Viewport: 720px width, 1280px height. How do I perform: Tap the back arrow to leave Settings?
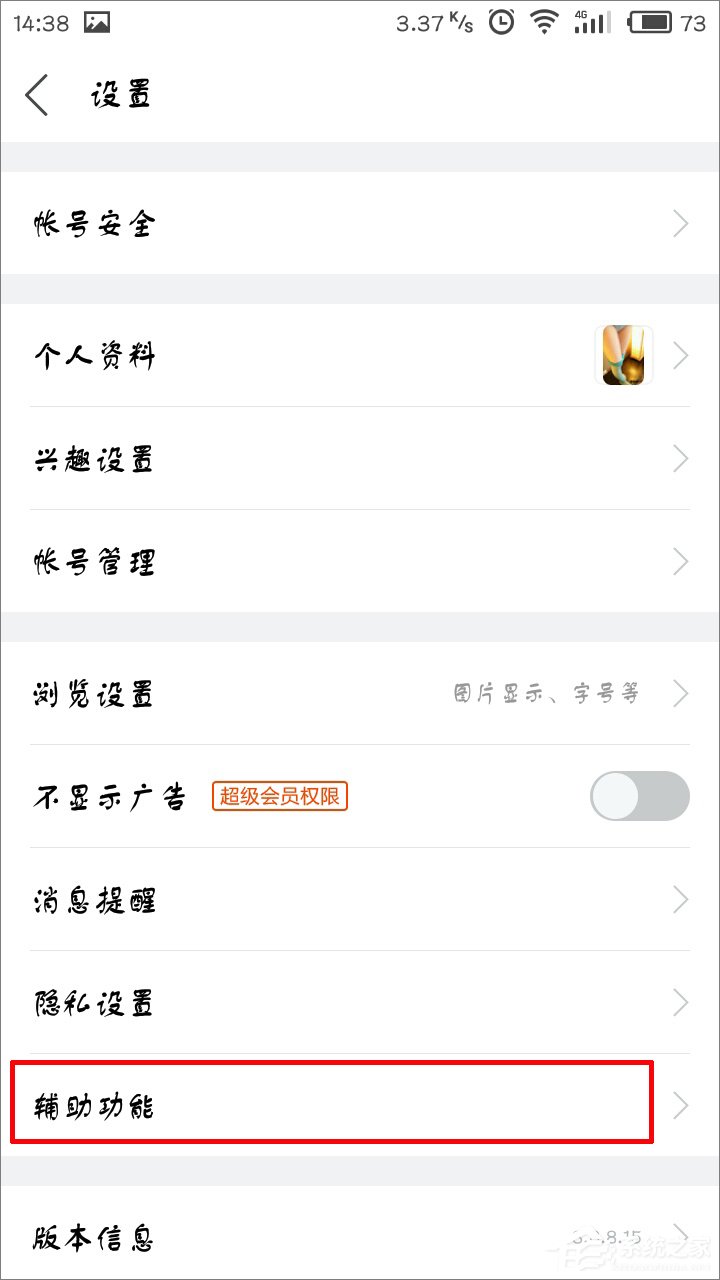(36, 94)
